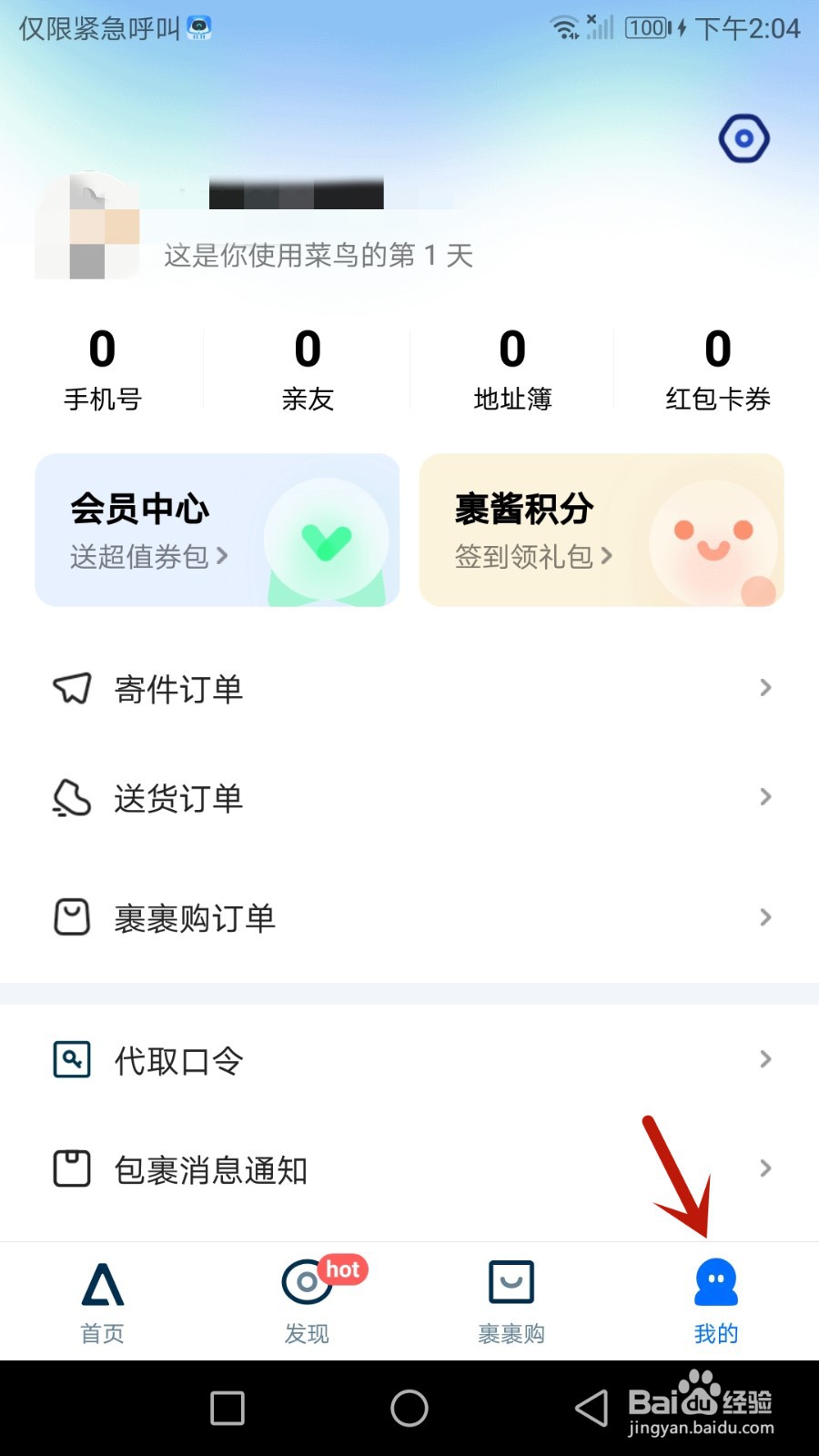Open 签到领礼包 in 裹酱积分 card
The image size is (819, 1456).
click(x=531, y=557)
